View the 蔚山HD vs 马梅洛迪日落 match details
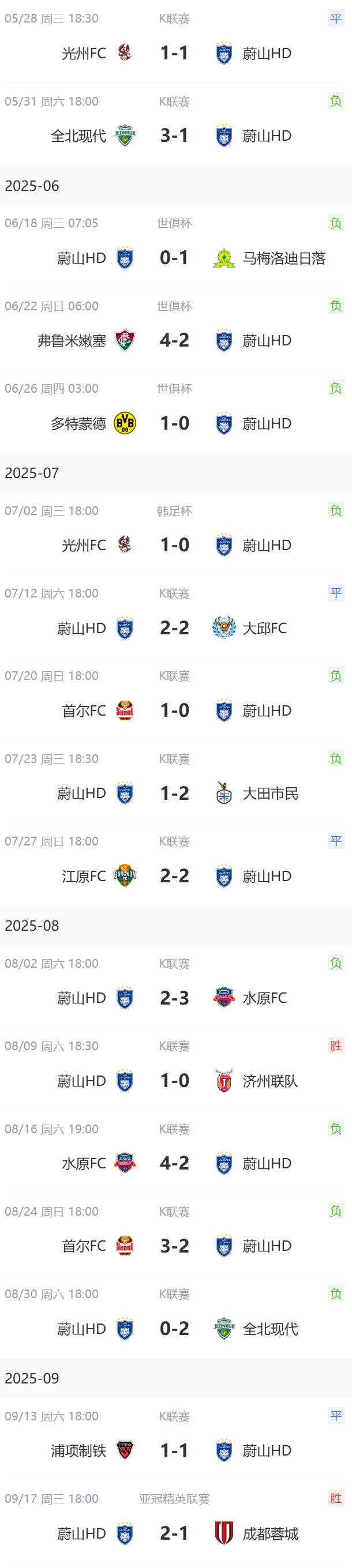The height and width of the screenshot is (1568, 352). [175, 257]
